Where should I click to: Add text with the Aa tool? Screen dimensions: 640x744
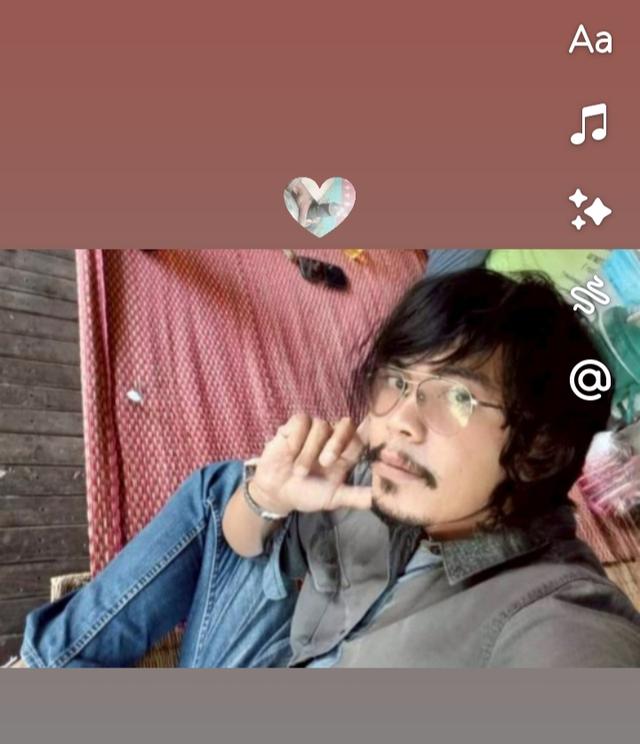pyautogui.click(x=590, y=40)
